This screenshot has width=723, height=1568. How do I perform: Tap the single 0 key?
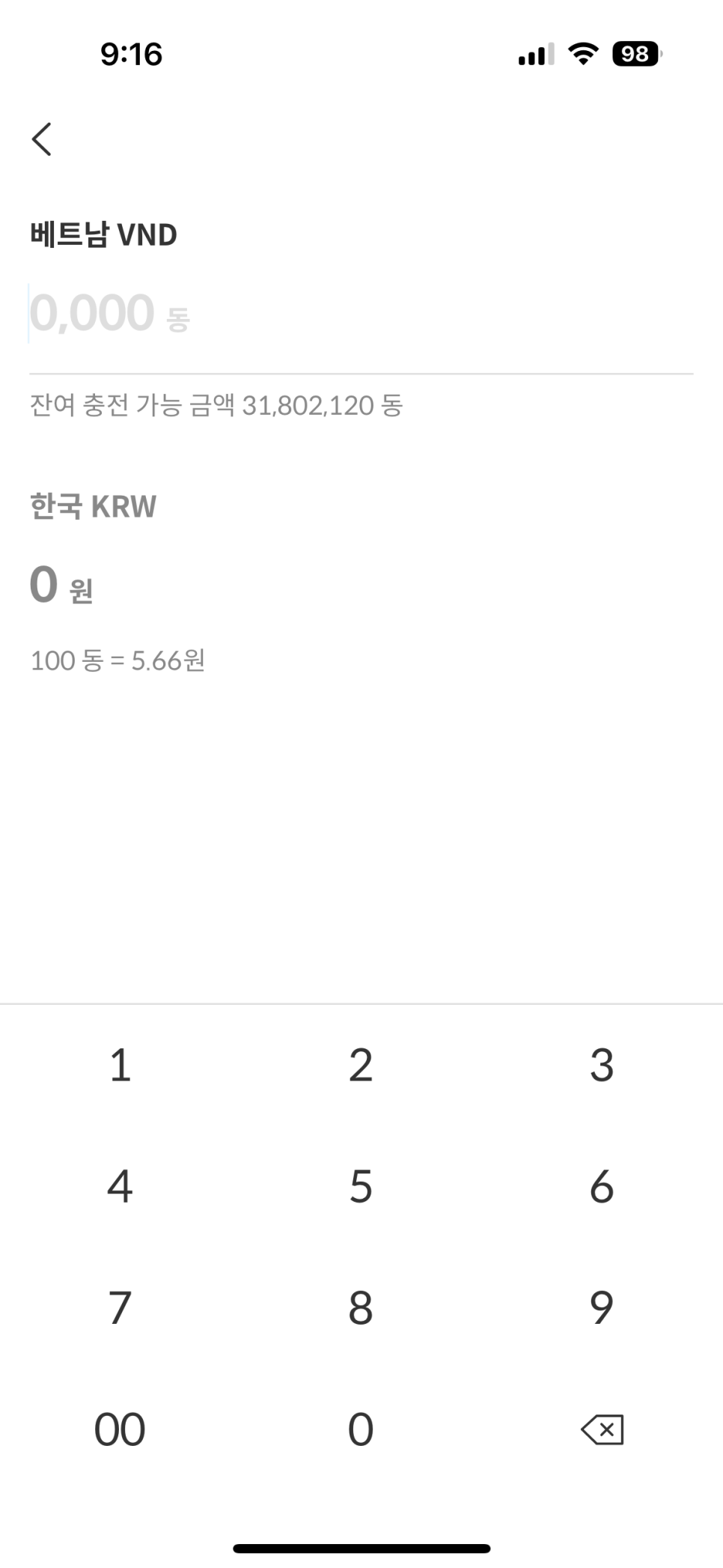coord(361,1429)
